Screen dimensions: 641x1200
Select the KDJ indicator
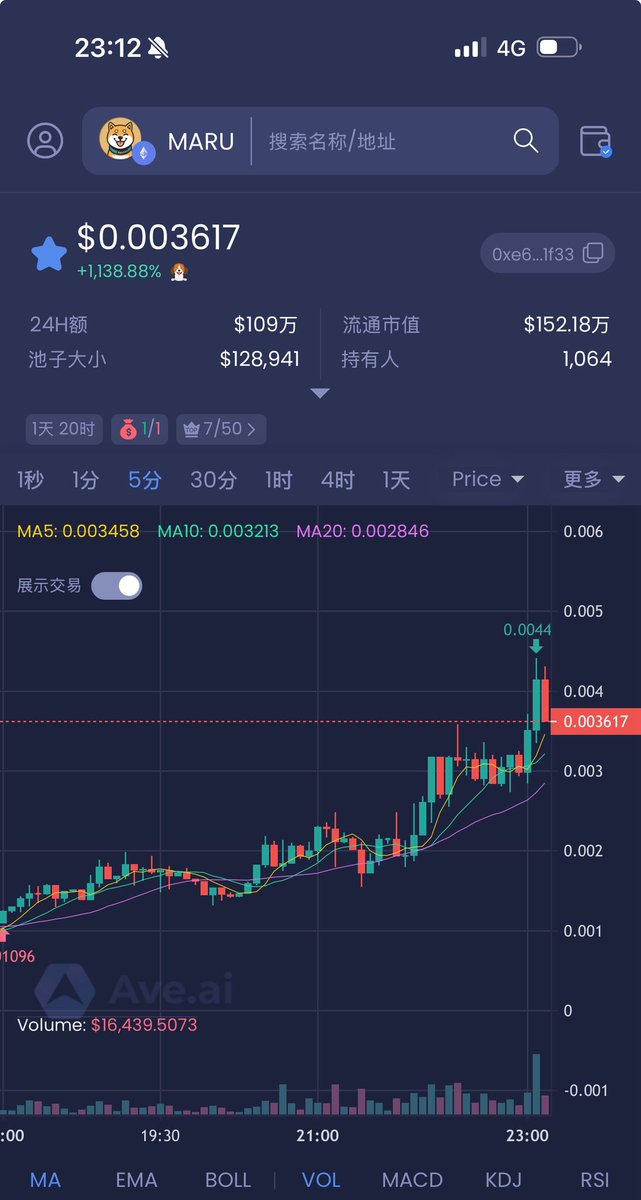[x=503, y=1180]
